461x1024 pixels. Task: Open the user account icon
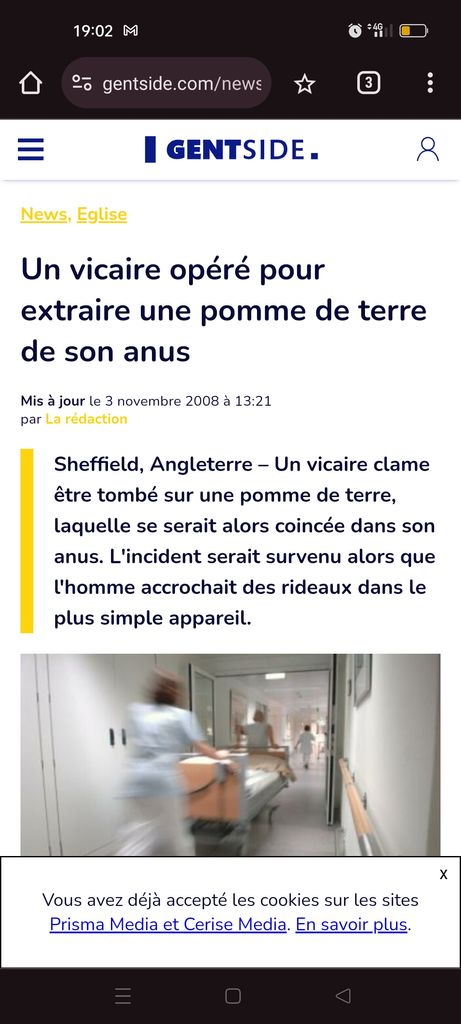[x=428, y=150]
